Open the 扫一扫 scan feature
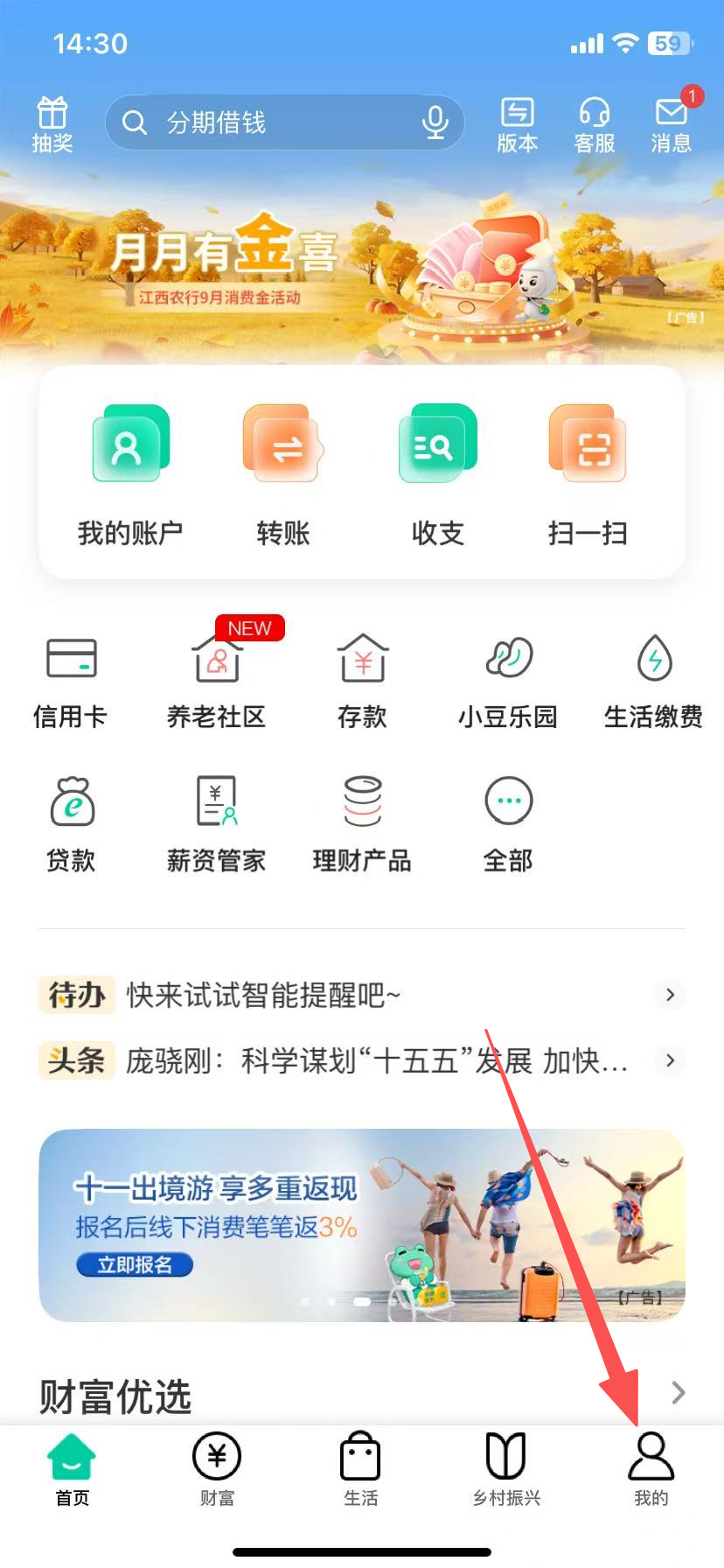724x1568 pixels. click(x=587, y=472)
